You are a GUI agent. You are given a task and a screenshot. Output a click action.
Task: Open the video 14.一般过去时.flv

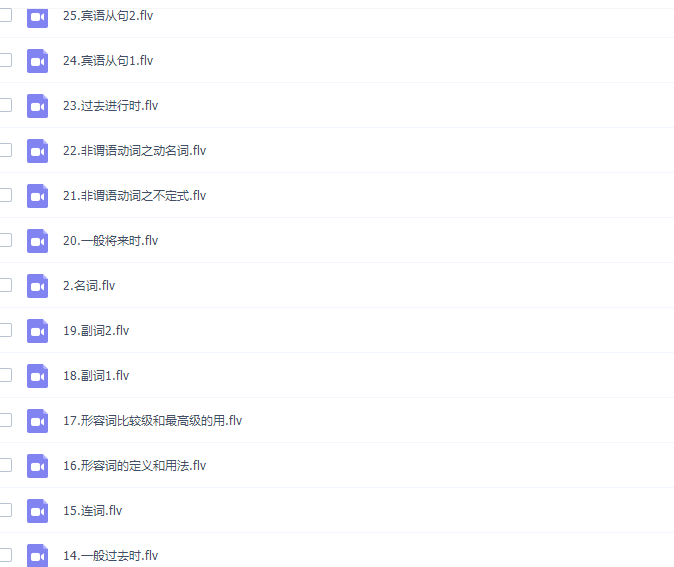110,556
